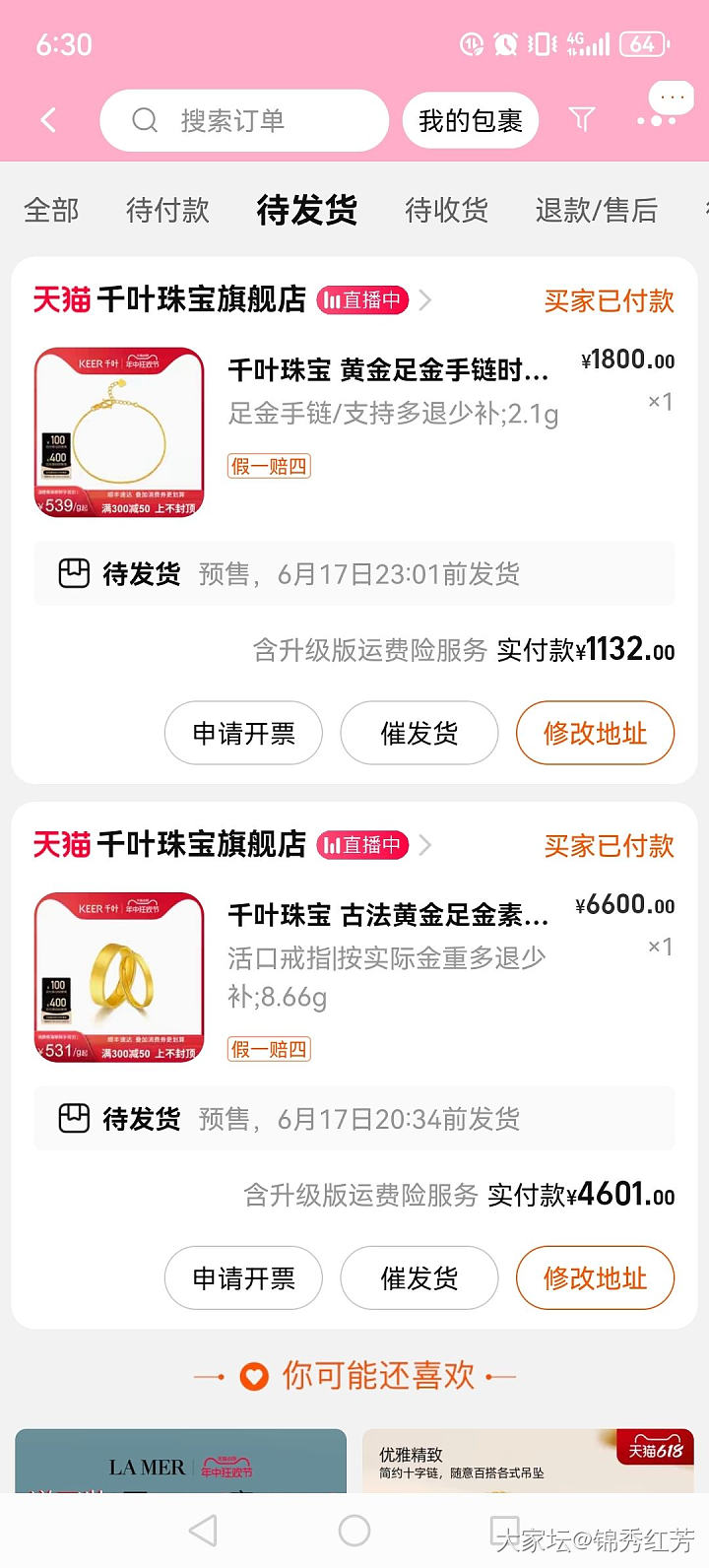Tap 催发货 for the ¥4601 order

419,1278
